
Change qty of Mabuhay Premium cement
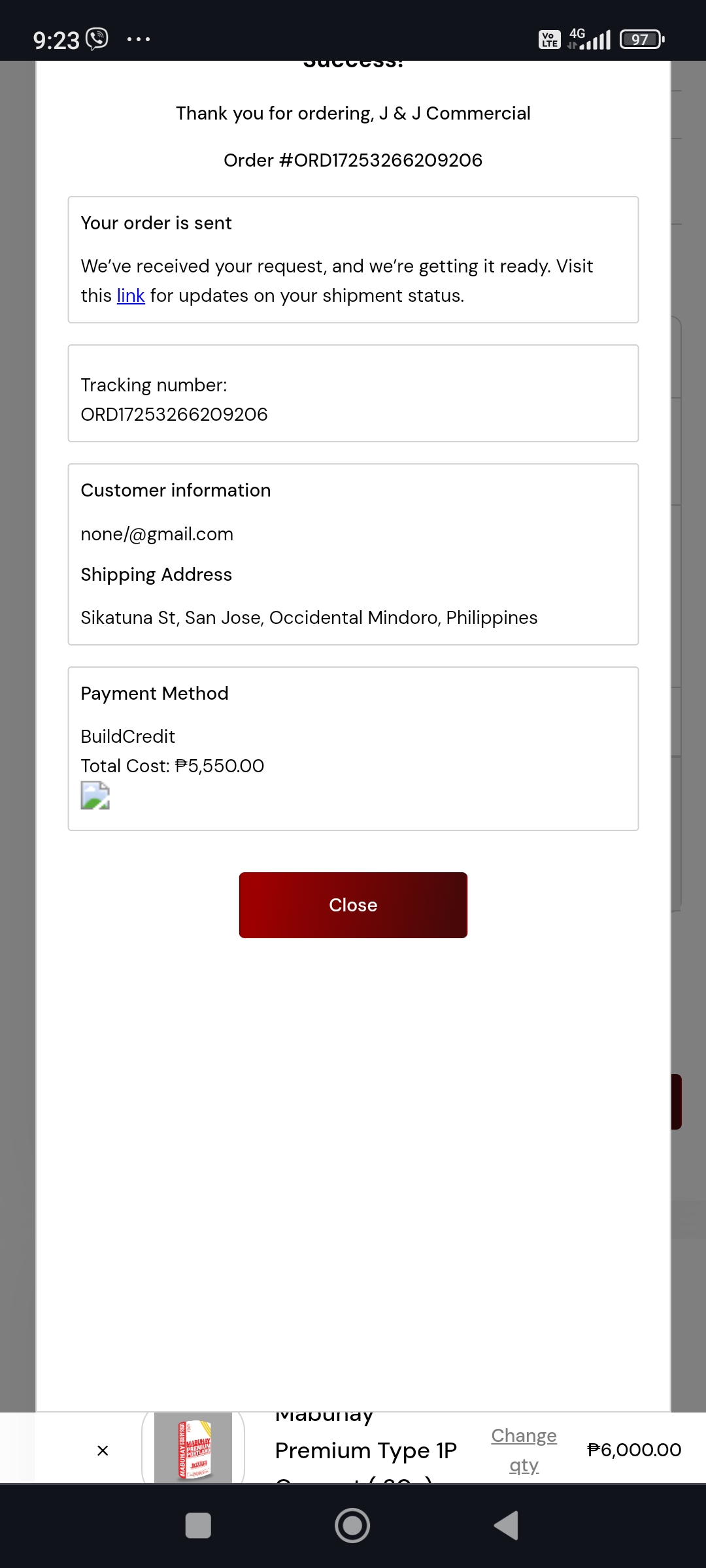[524, 1450]
